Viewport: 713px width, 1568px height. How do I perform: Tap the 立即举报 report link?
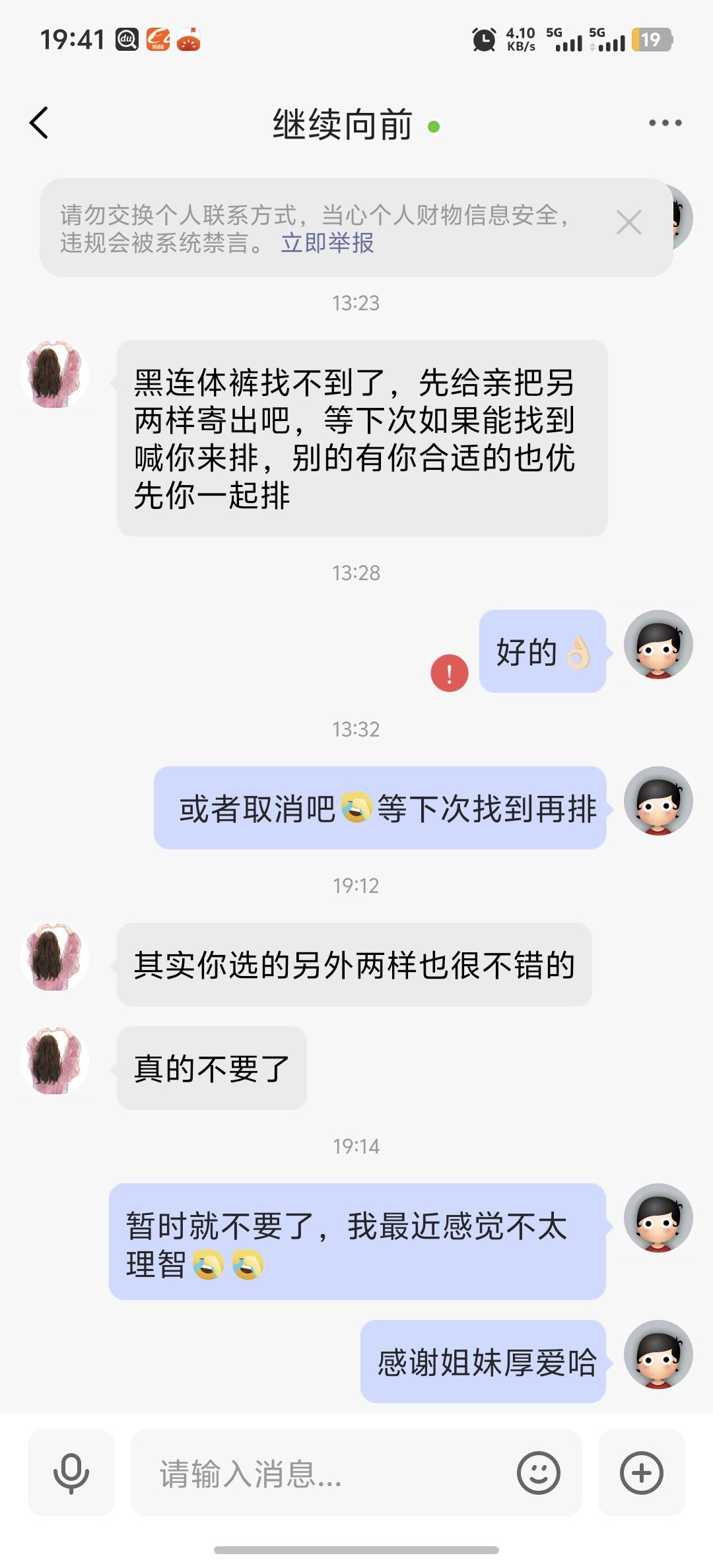tap(327, 244)
